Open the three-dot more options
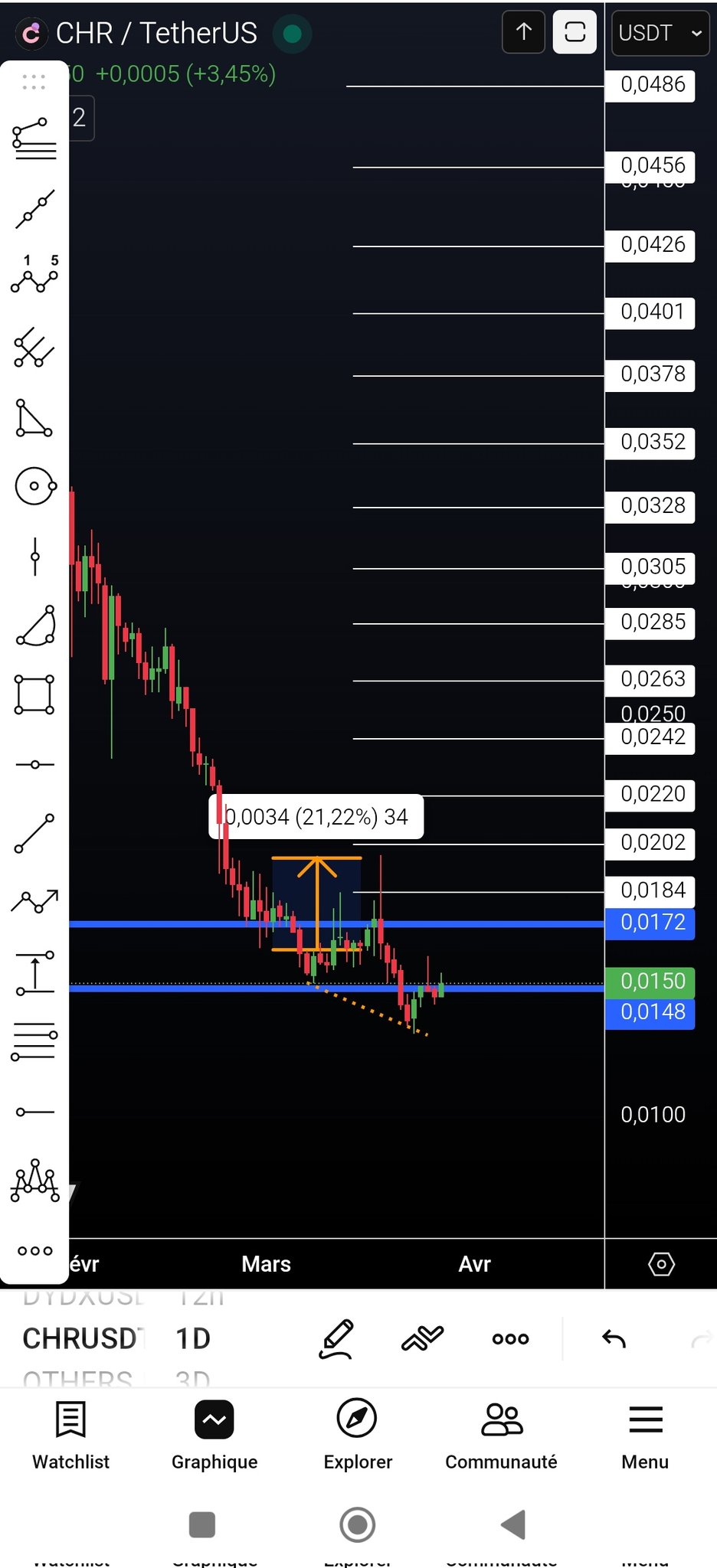 pos(510,1338)
